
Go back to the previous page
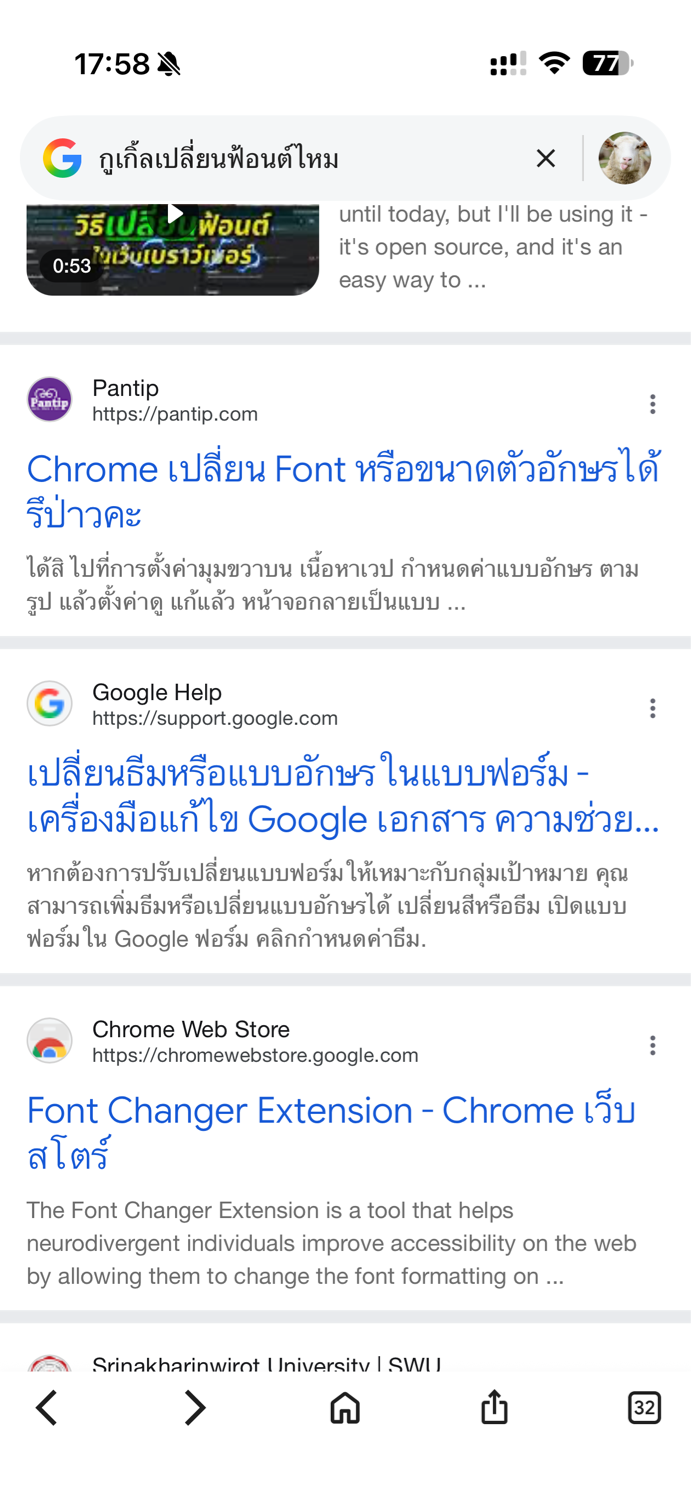pos(47,1408)
